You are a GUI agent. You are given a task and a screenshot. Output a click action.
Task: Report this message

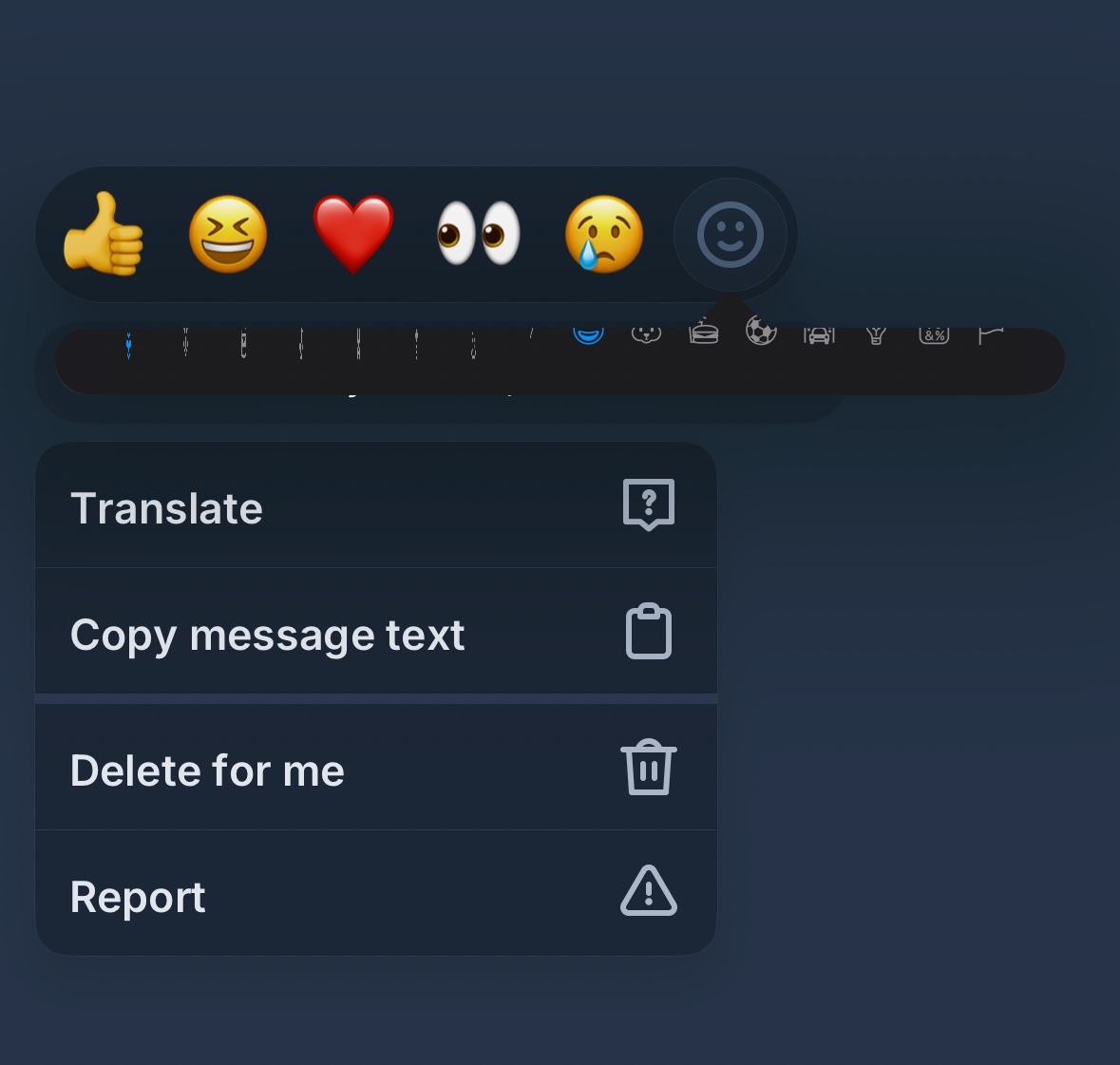[375, 896]
